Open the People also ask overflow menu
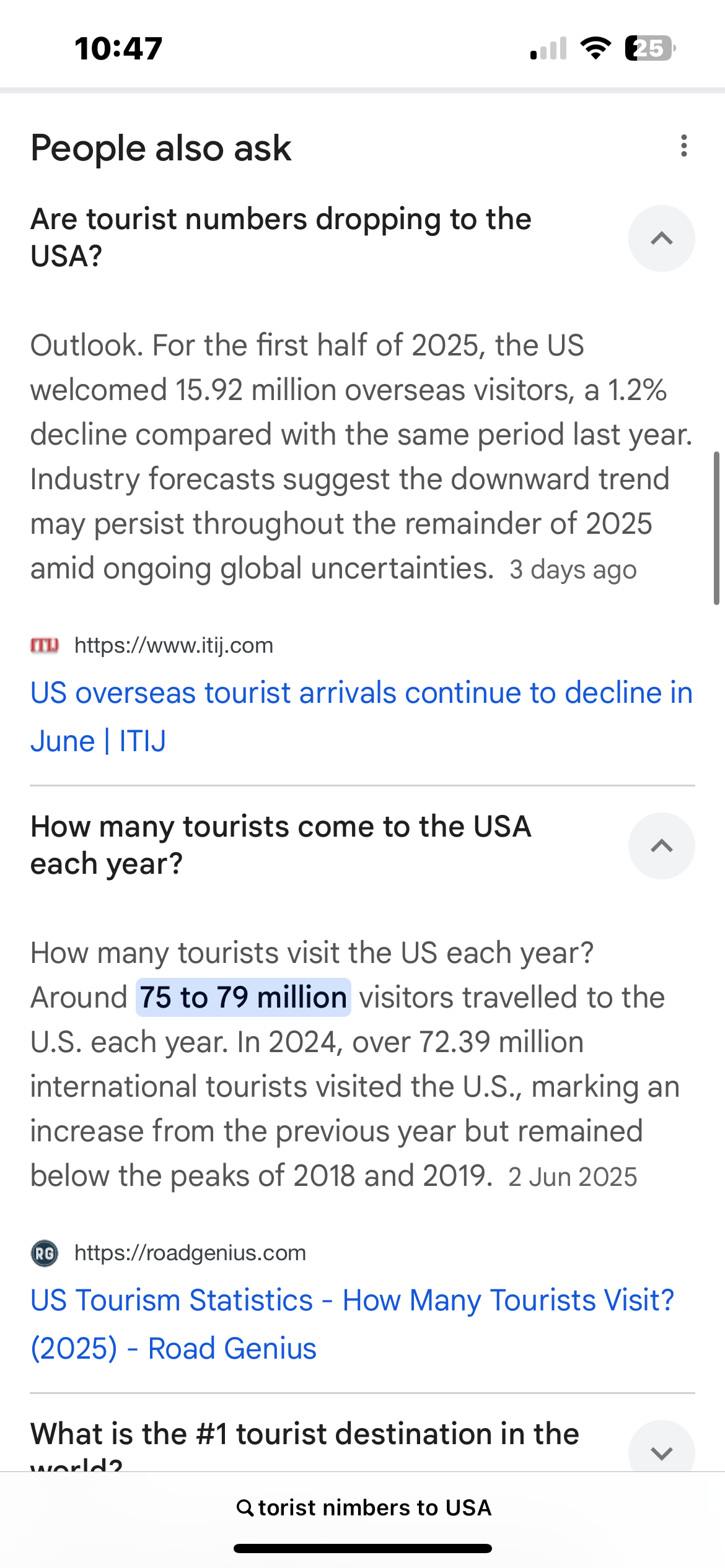 coord(683,146)
